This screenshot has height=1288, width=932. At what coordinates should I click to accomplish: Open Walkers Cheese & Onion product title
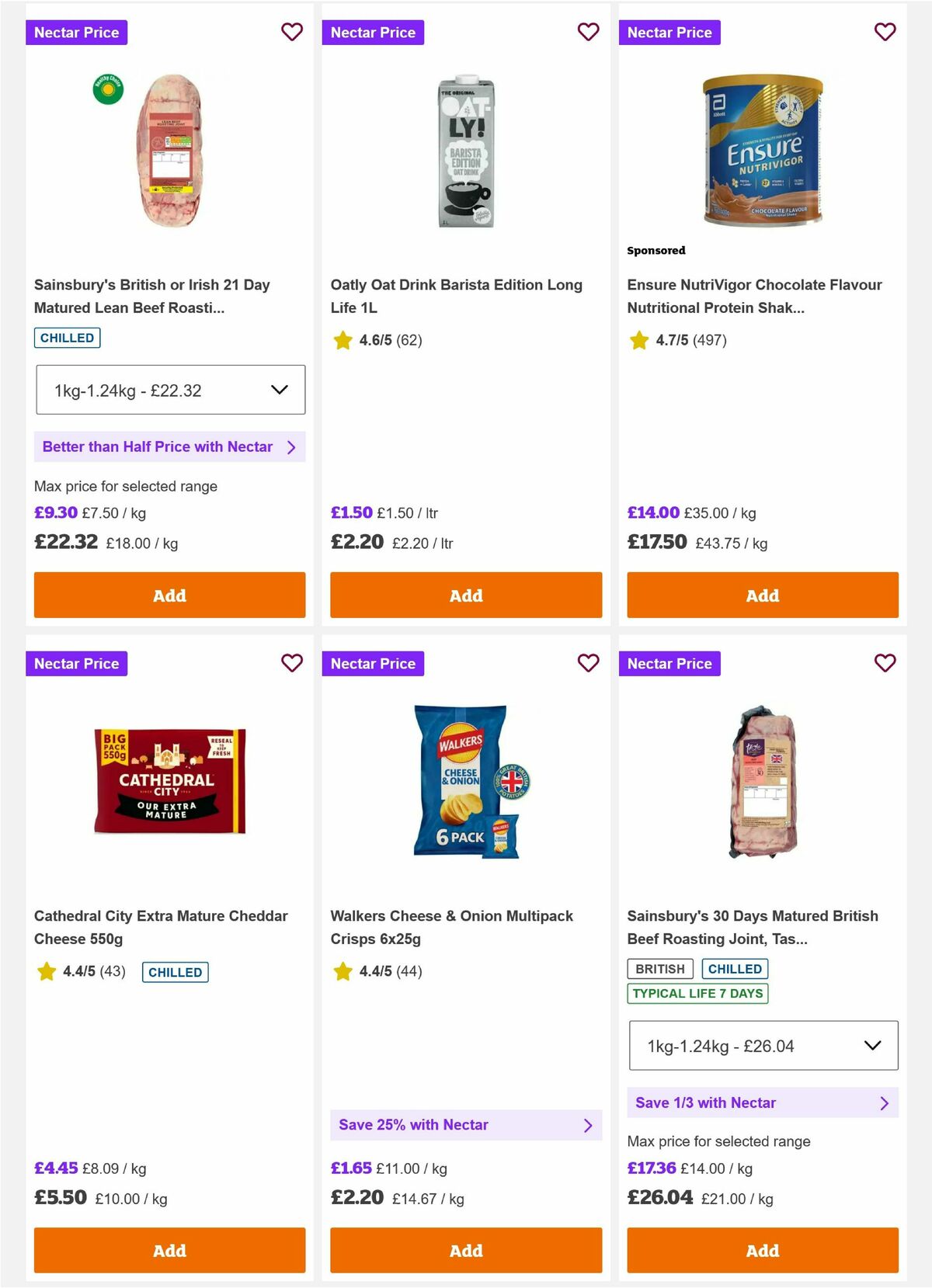pos(453,927)
